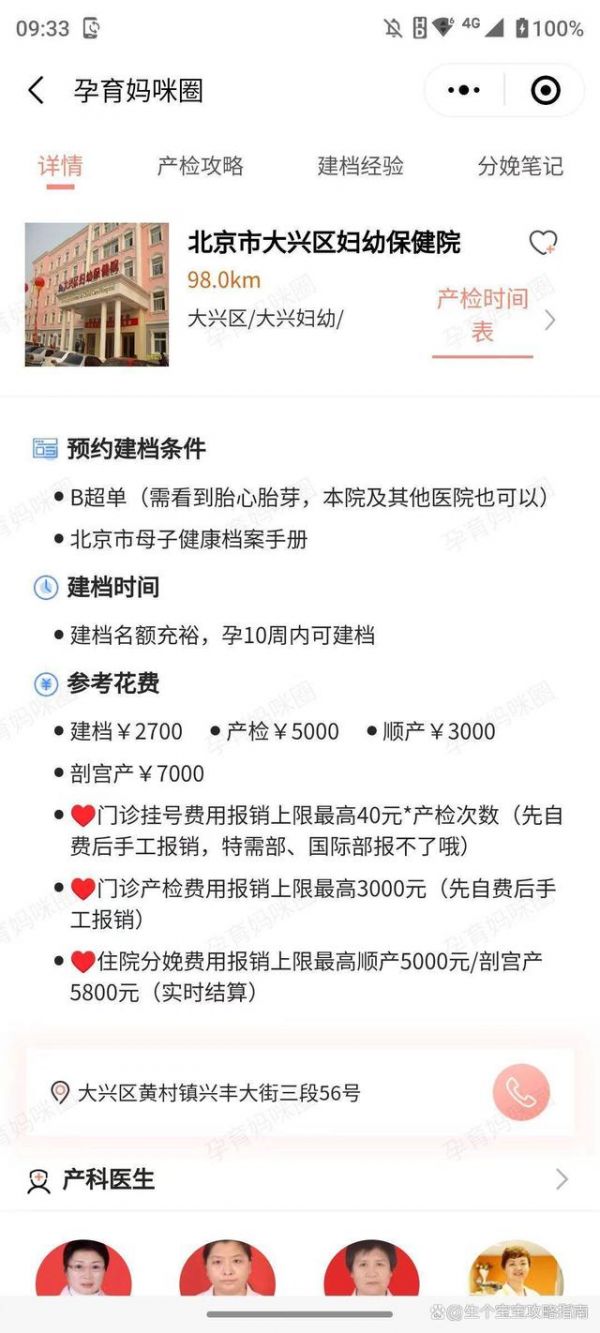Expand the 产科医生 section
600x1333 pixels.
point(300,1180)
